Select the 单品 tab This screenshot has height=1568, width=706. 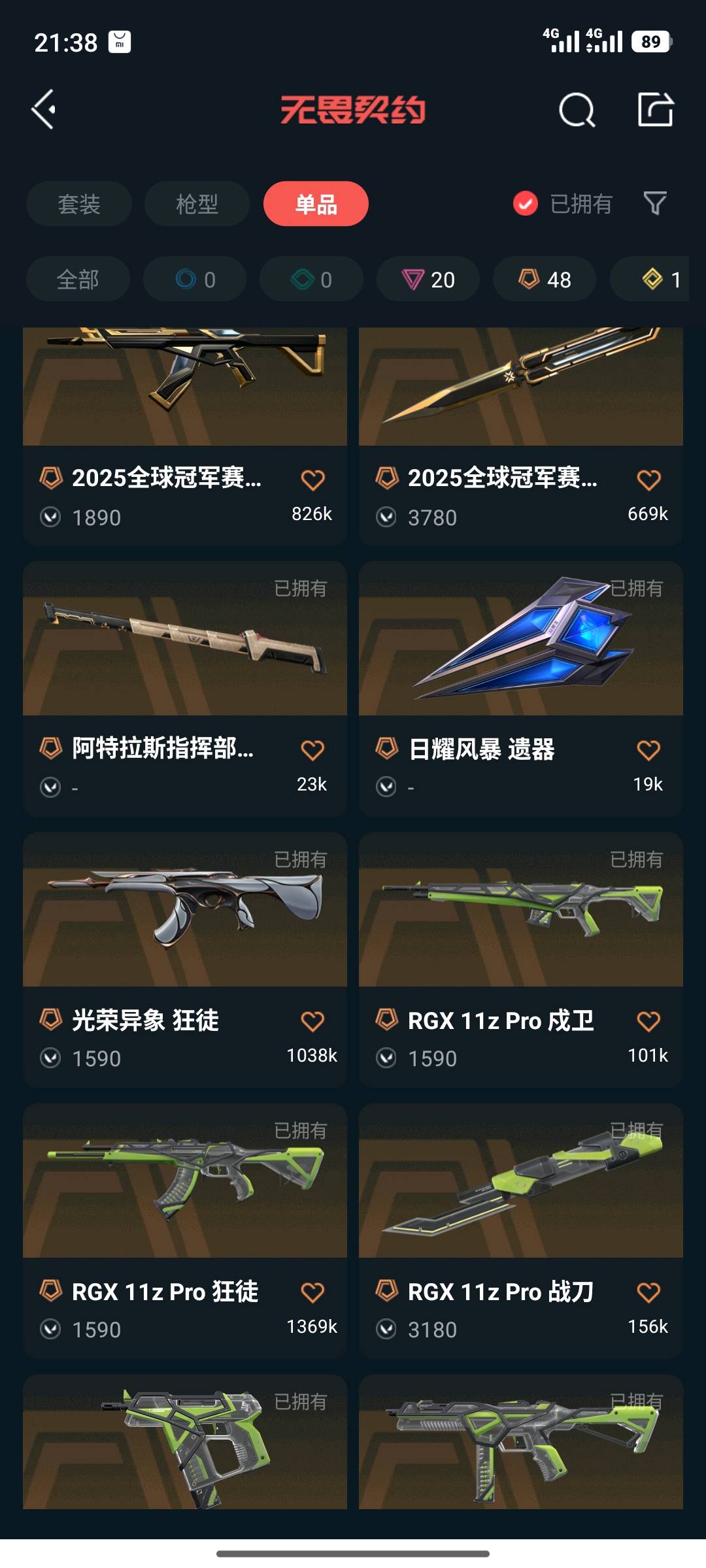coord(316,204)
